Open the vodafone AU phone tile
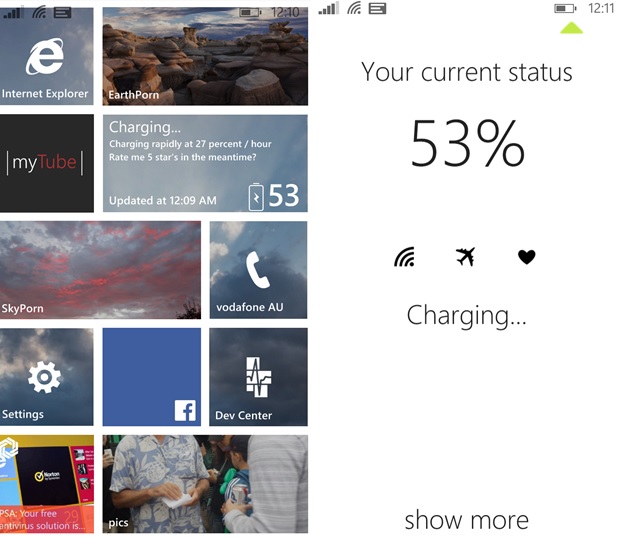Screen dimensions: 622x538 click(258, 270)
